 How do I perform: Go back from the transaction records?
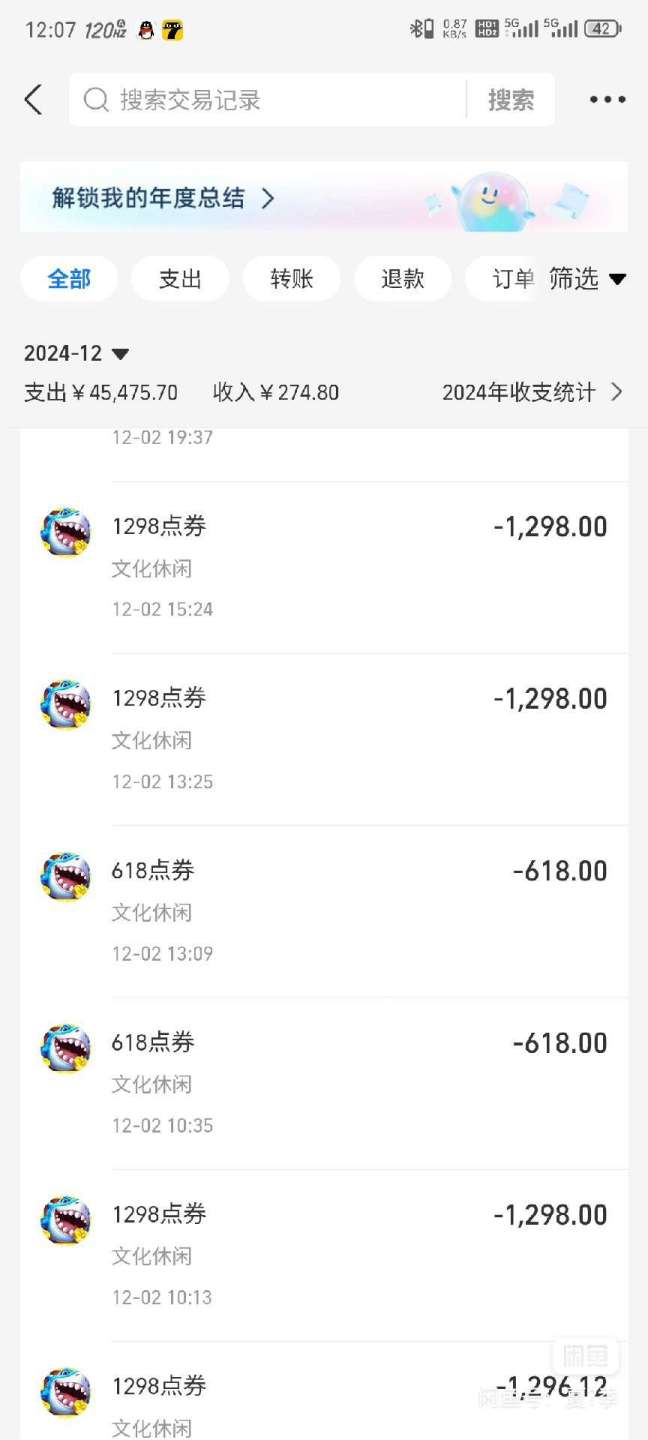pyautogui.click(x=34, y=100)
